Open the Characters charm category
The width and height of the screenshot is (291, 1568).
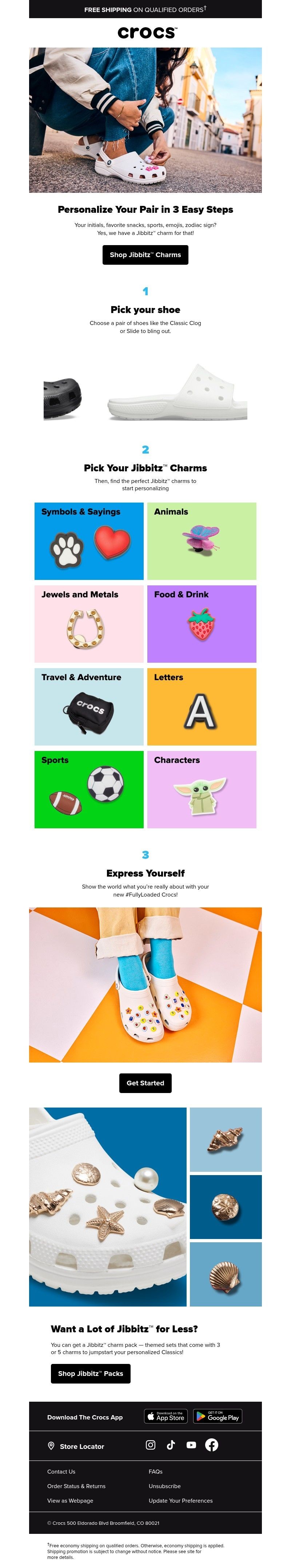click(201, 789)
